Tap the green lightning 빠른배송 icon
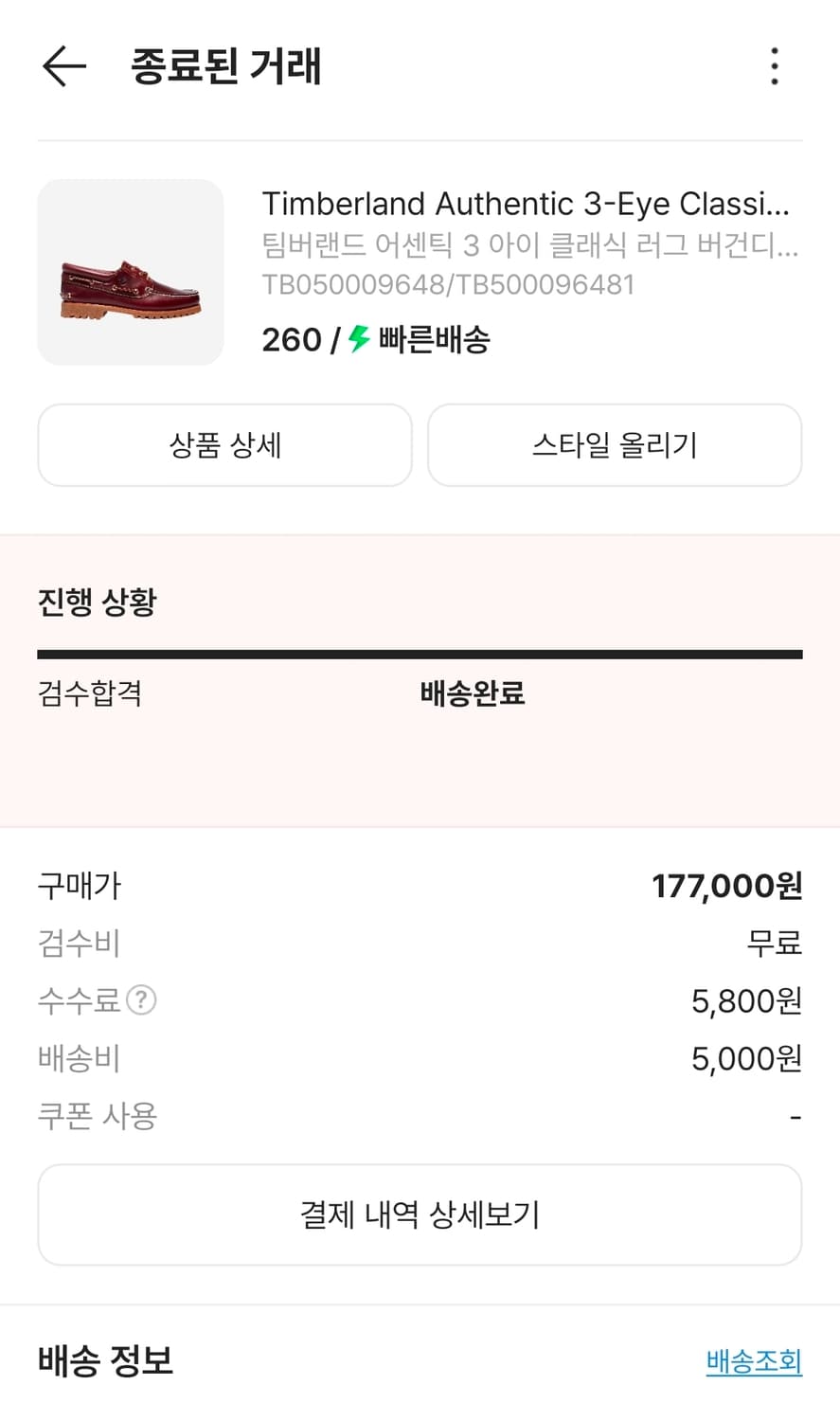The image size is (840, 1421). tap(359, 338)
